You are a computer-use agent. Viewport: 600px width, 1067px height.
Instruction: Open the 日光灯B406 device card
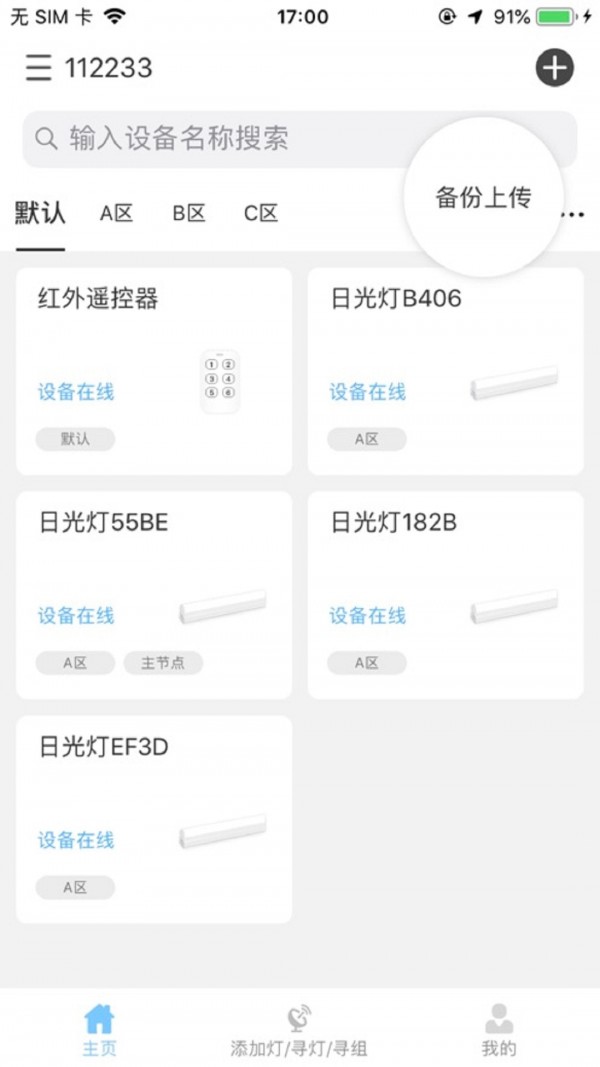coord(445,371)
